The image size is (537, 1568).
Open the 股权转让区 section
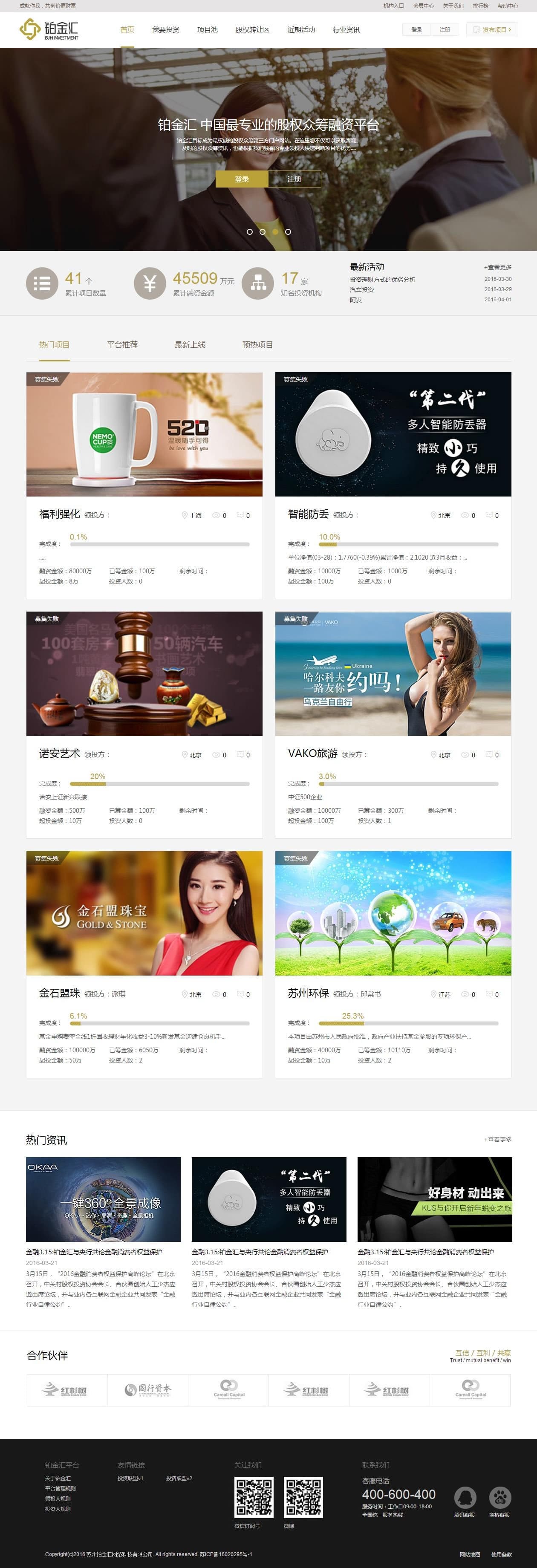252,30
